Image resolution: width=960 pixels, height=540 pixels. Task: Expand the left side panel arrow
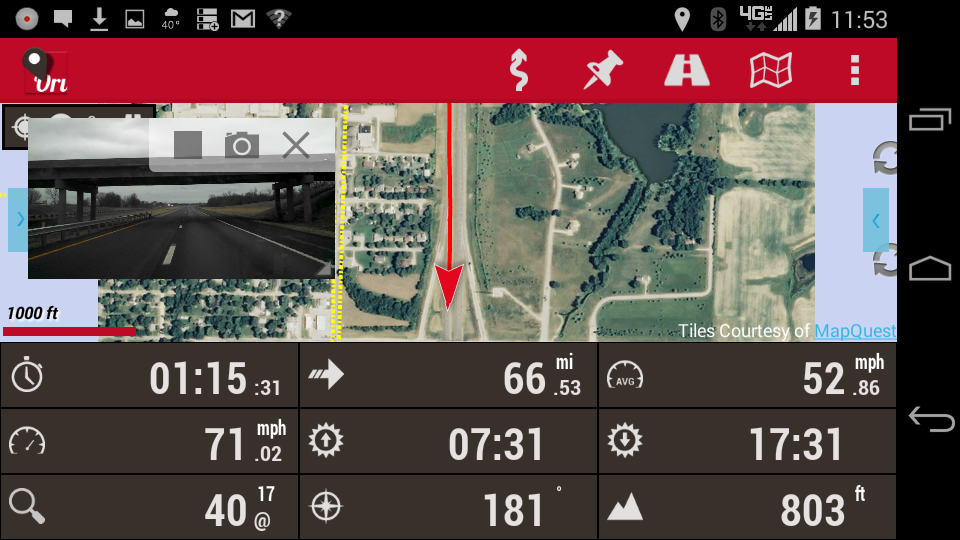[18, 219]
